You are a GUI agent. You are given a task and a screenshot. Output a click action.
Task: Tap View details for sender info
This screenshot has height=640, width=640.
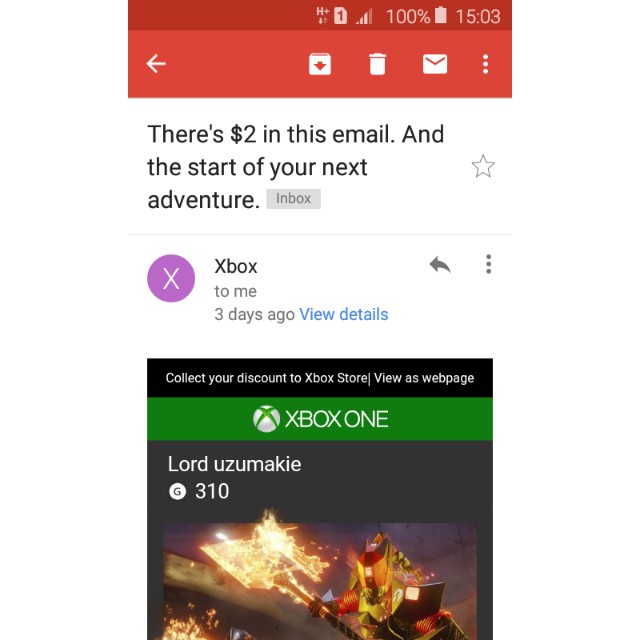tap(343, 314)
